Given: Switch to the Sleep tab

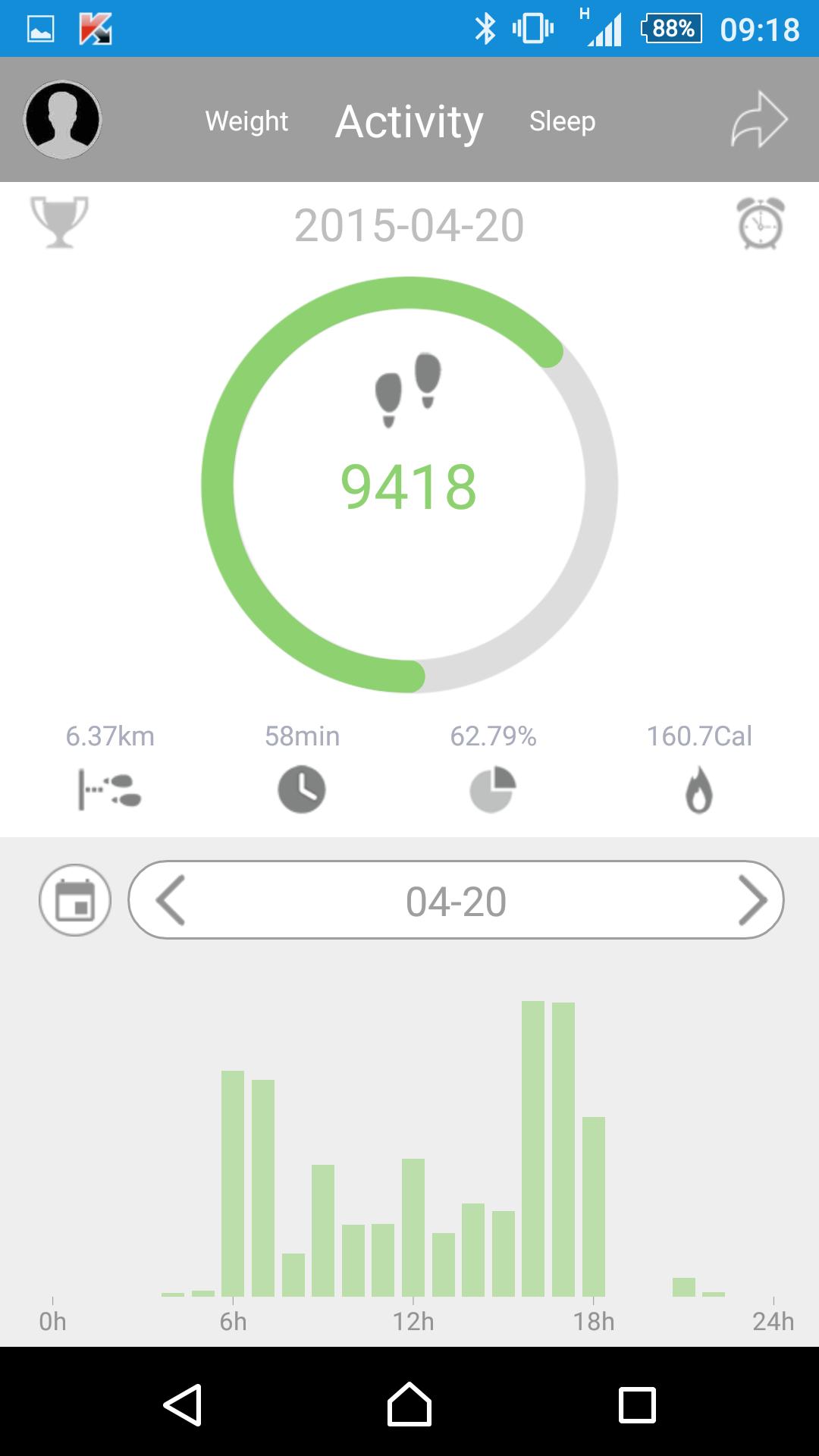Looking at the screenshot, I should click(x=562, y=121).
